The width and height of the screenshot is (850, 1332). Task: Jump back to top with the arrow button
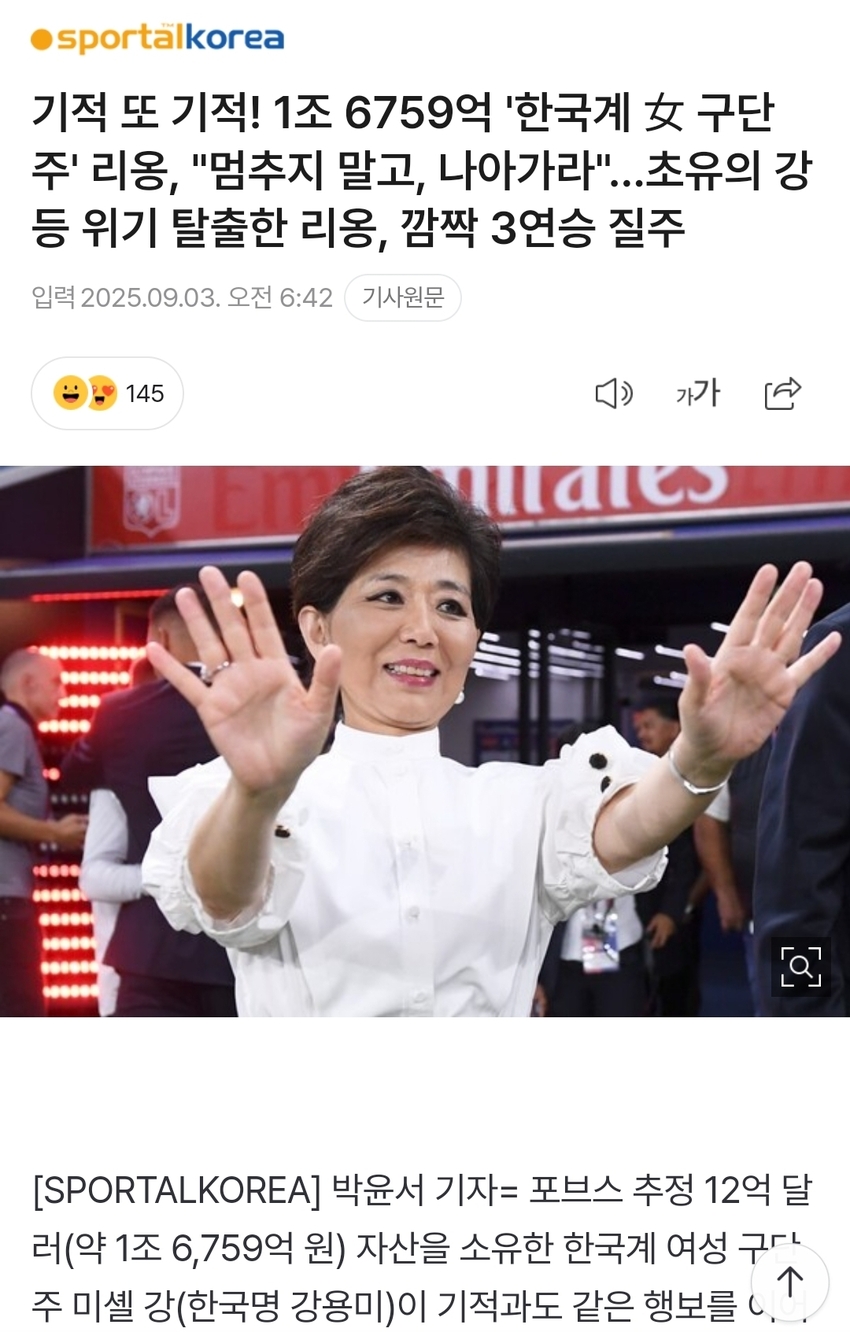coord(790,1282)
